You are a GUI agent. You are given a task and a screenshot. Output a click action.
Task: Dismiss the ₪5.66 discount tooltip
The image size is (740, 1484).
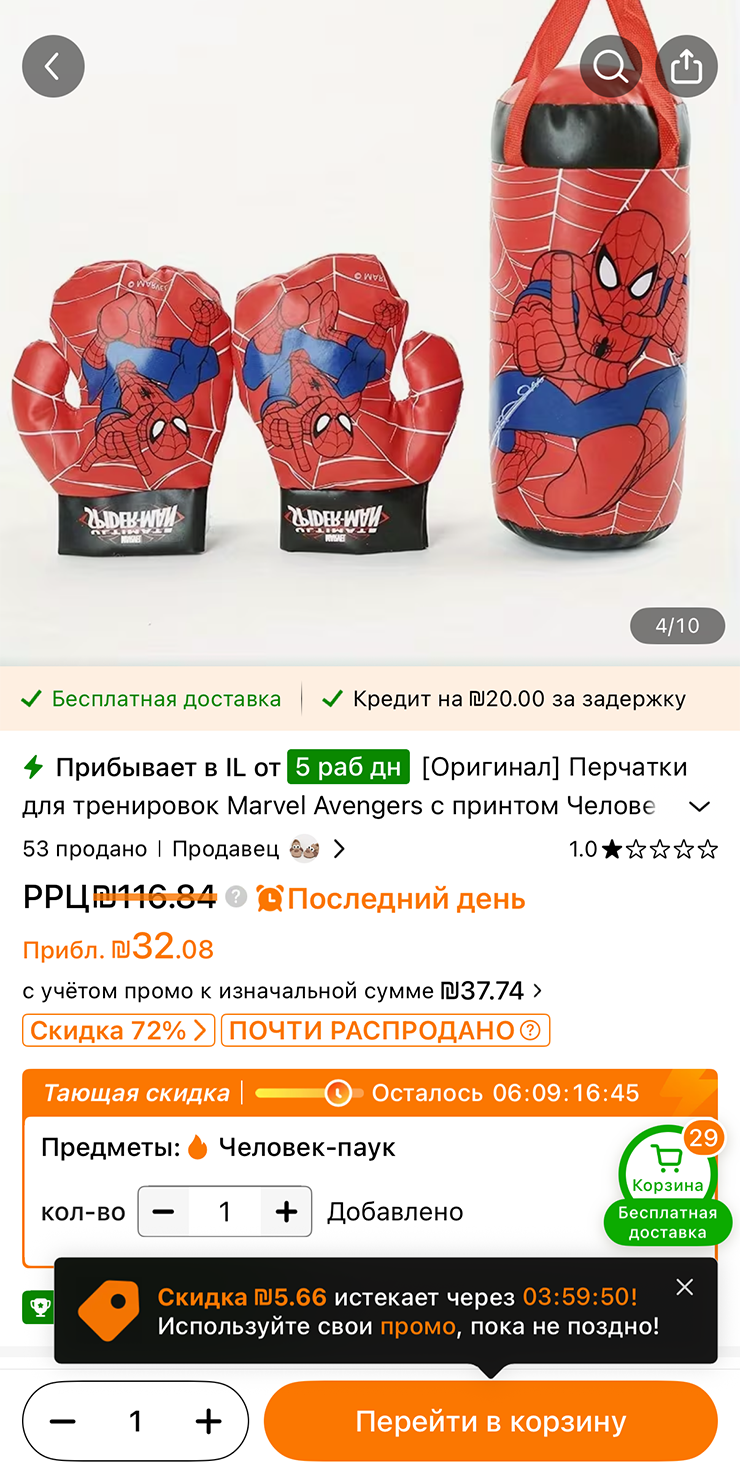(685, 1288)
